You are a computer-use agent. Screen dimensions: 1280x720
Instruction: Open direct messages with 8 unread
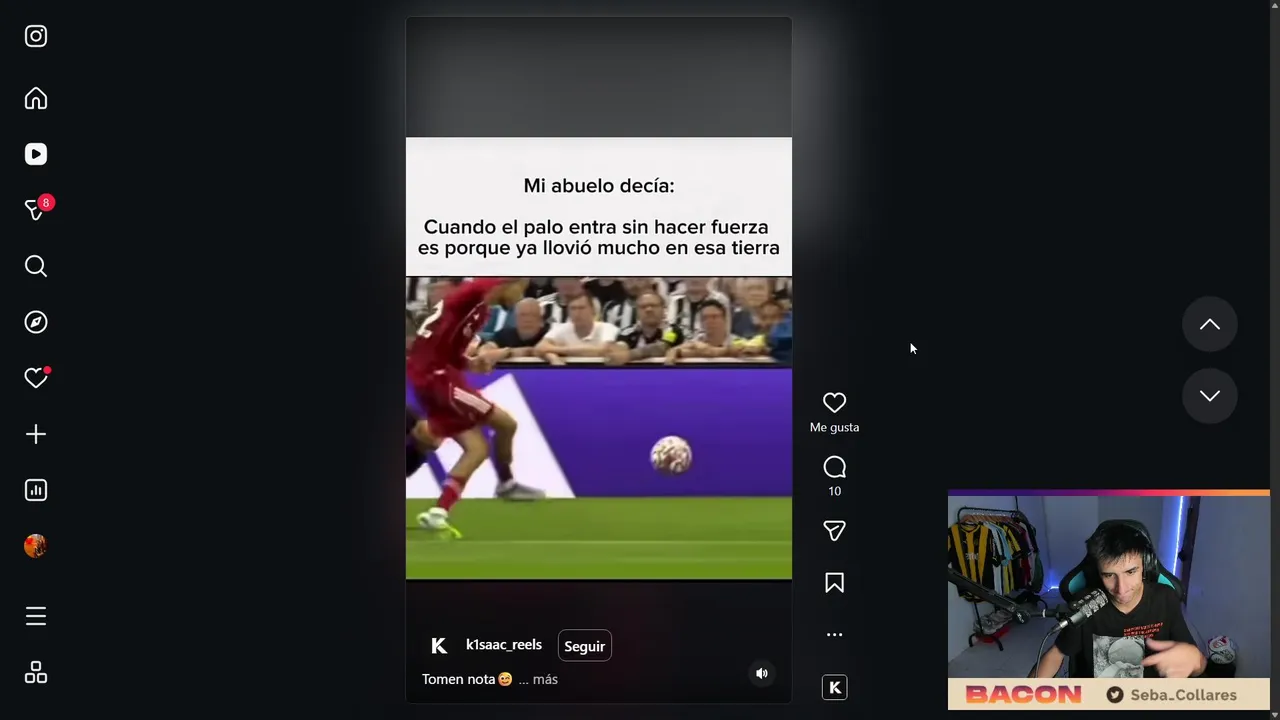point(36,210)
